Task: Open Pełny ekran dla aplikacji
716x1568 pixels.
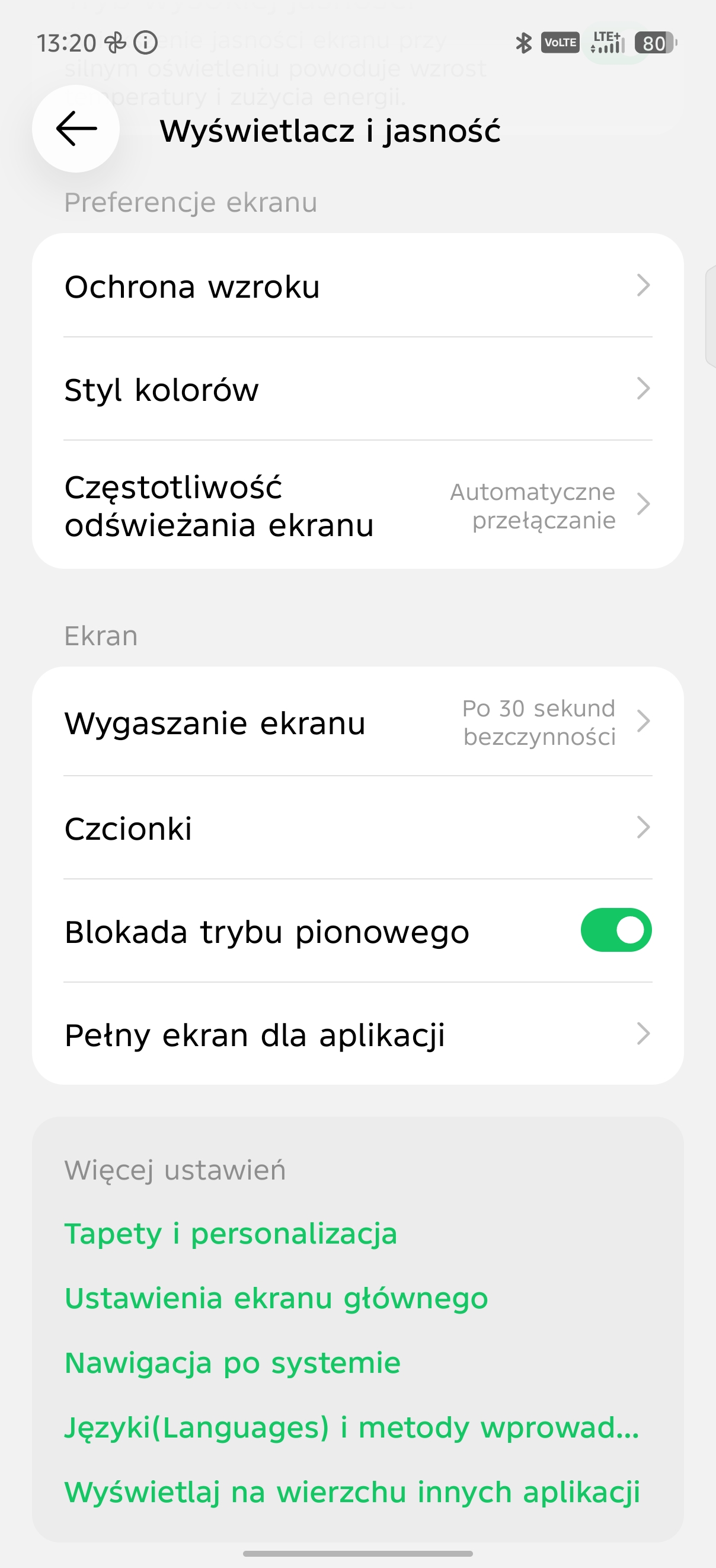Action: click(357, 1034)
